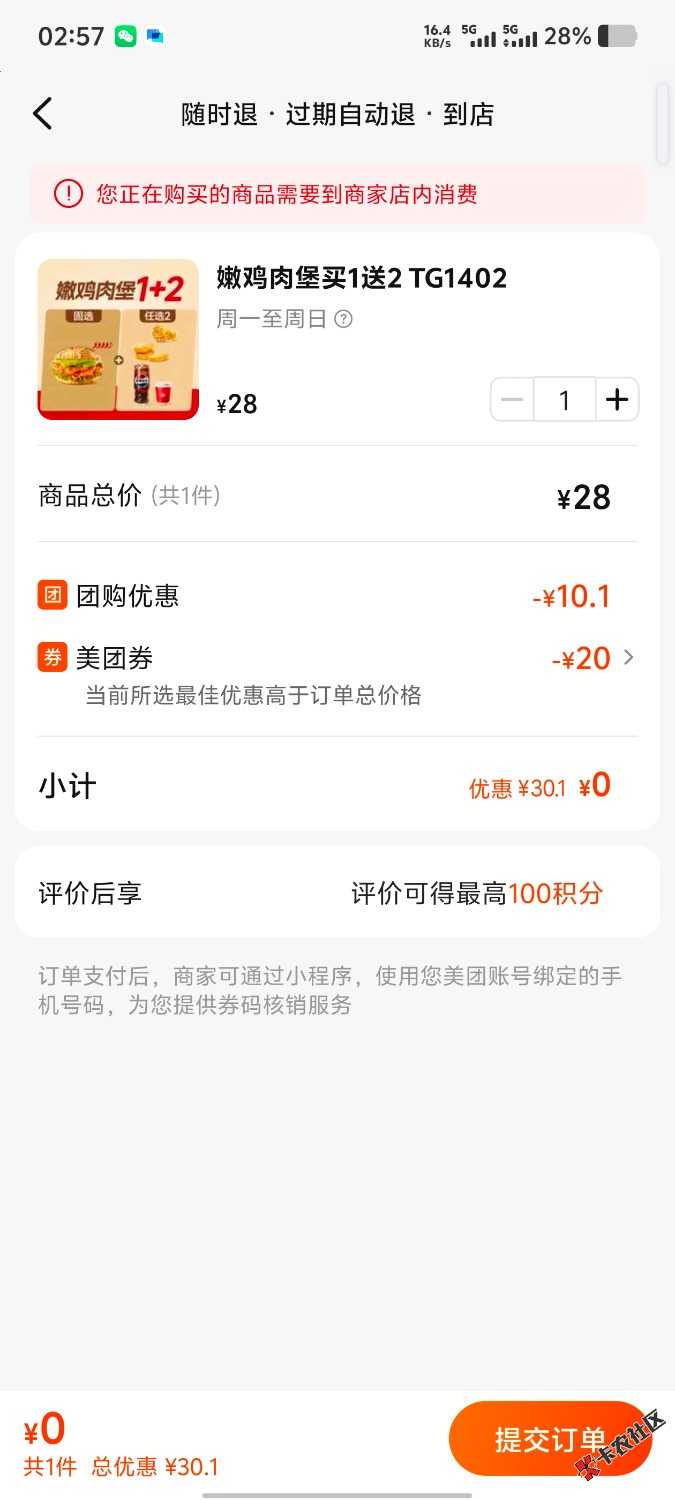Image resolution: width=675 pixels, height=1500 pixels.
Task: Decrease item quantity with the minus button
Action: [x=512, y=400]
